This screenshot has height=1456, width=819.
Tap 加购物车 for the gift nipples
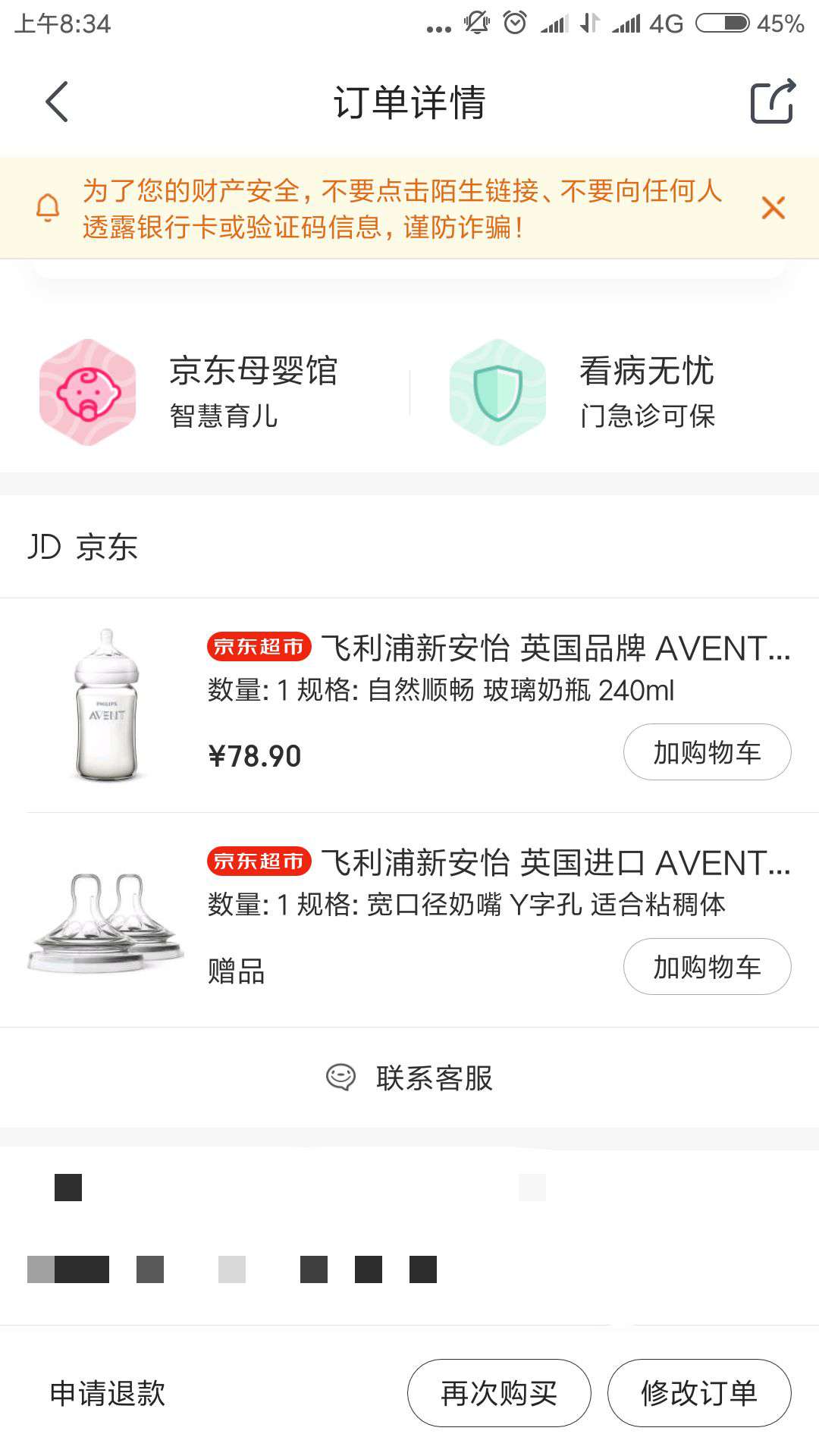[x=706, y=966]
